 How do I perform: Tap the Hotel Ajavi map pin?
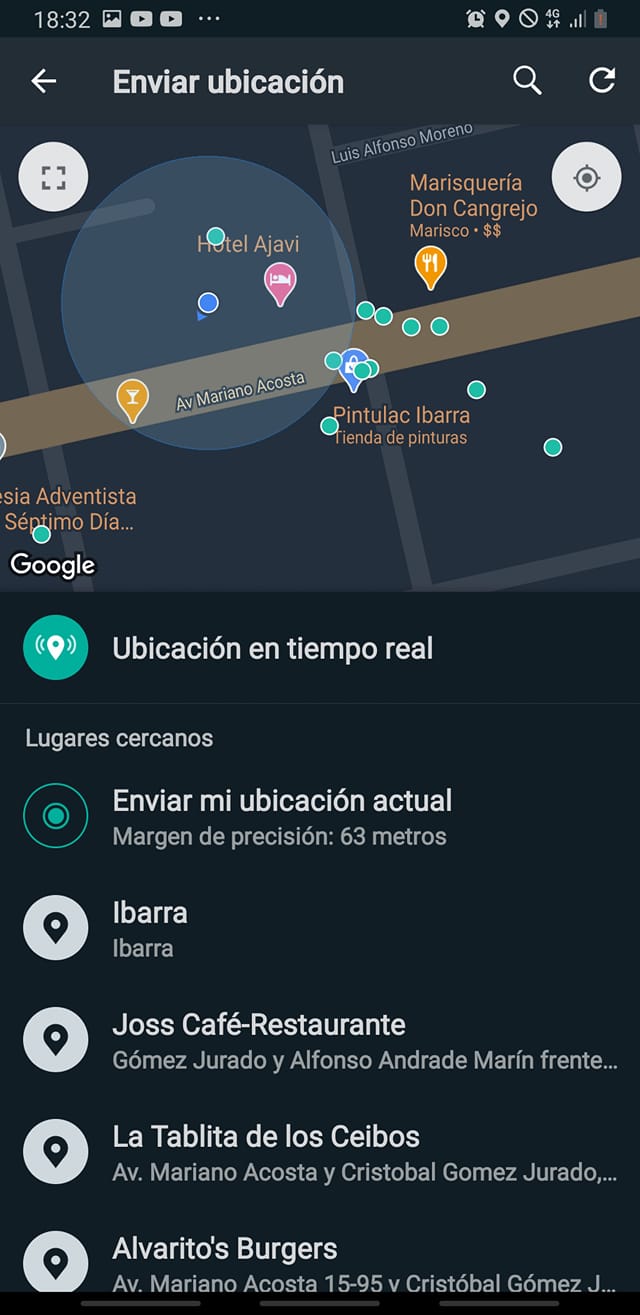coord(280,284)
